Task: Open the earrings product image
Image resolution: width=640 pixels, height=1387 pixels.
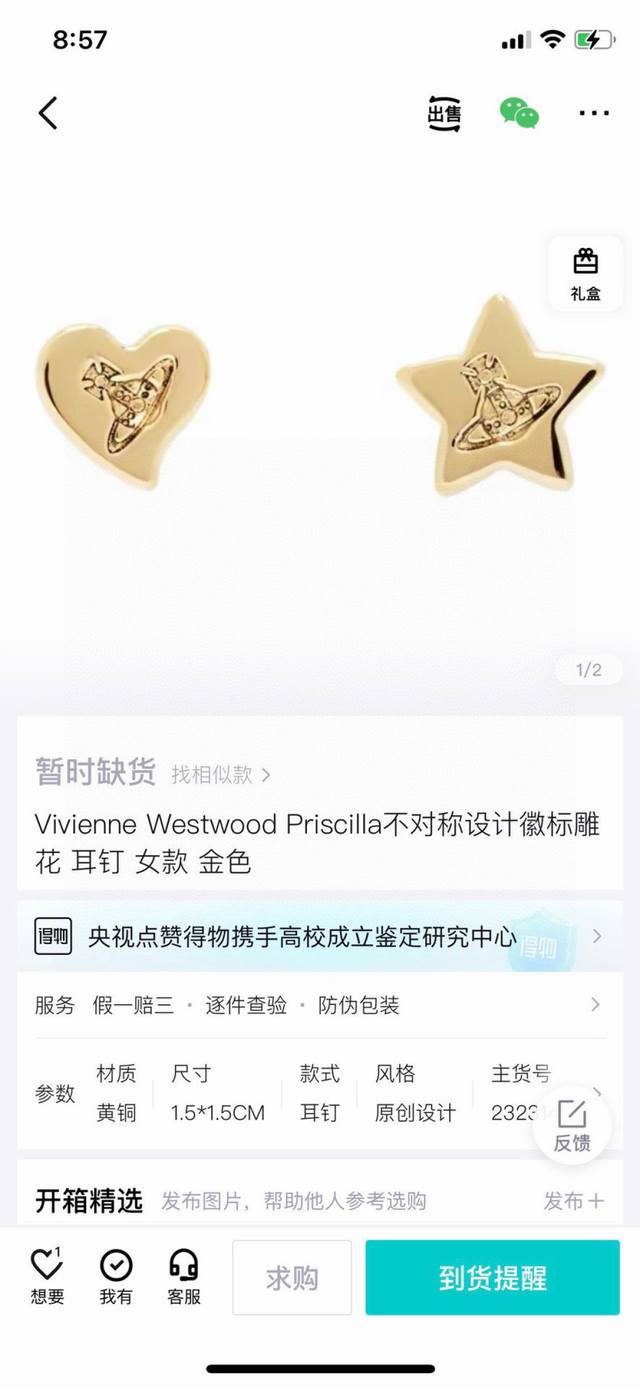Action: (320, 400)
